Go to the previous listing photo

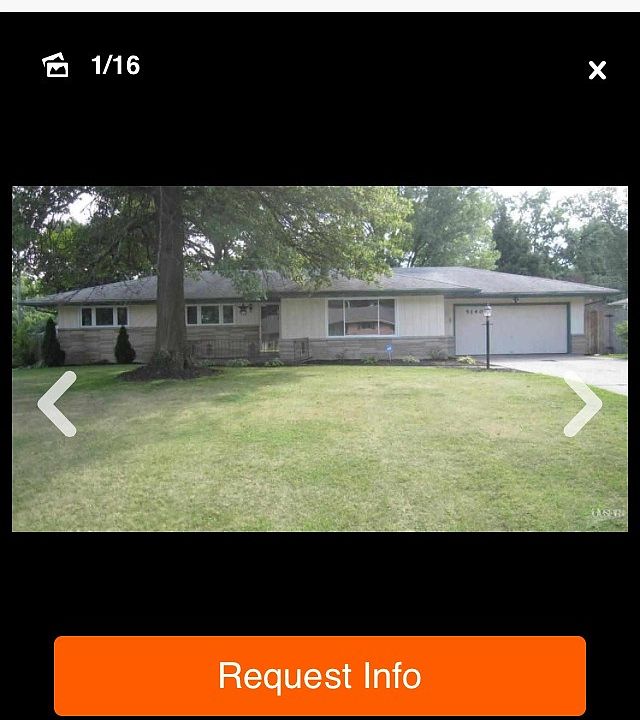(57, 404)
